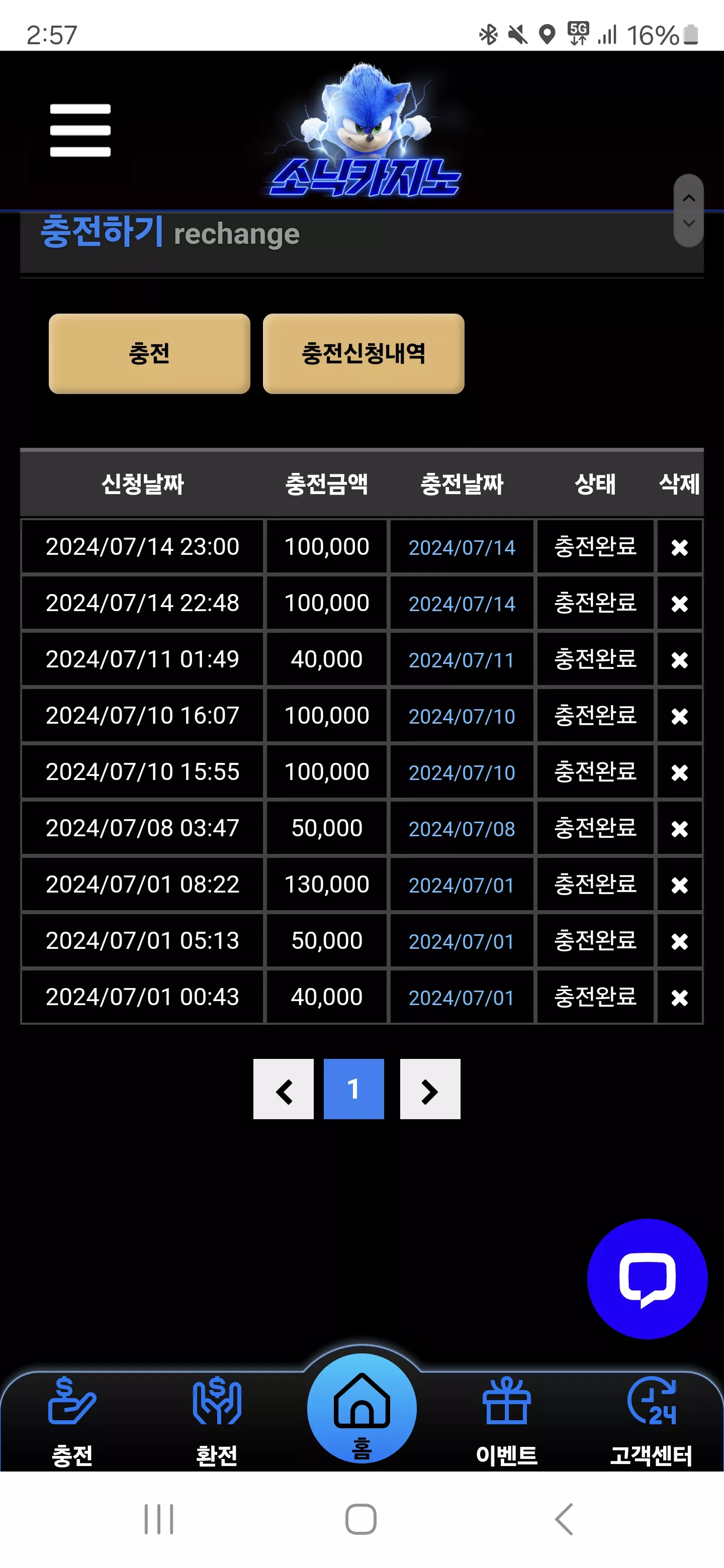This screenshot has width=724, height=1568.
Task: Delete the 2024/07/14 22:48 record
Action: coord(679,603)
